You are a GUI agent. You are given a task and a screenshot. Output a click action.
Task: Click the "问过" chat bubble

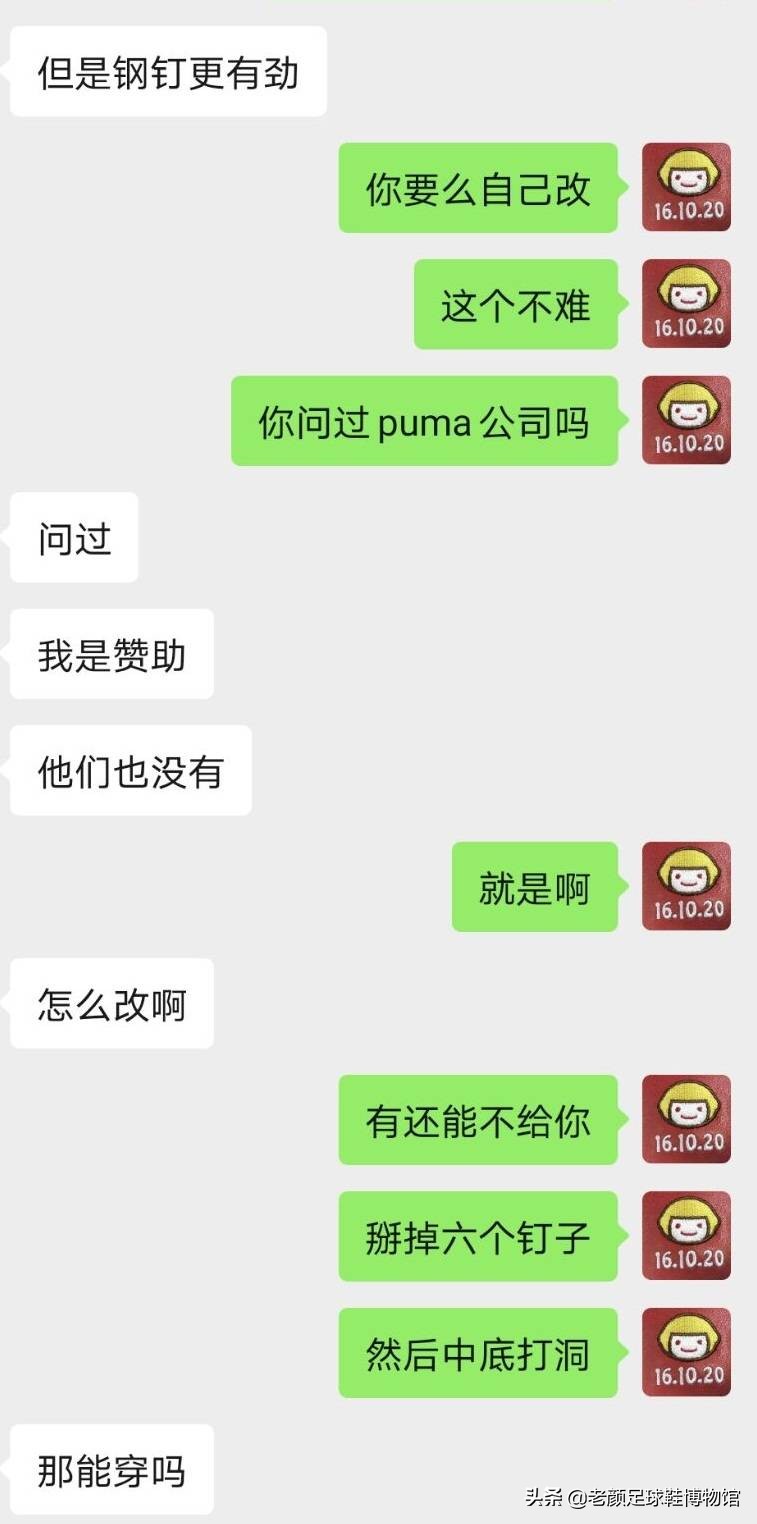[x=74, y=538]
